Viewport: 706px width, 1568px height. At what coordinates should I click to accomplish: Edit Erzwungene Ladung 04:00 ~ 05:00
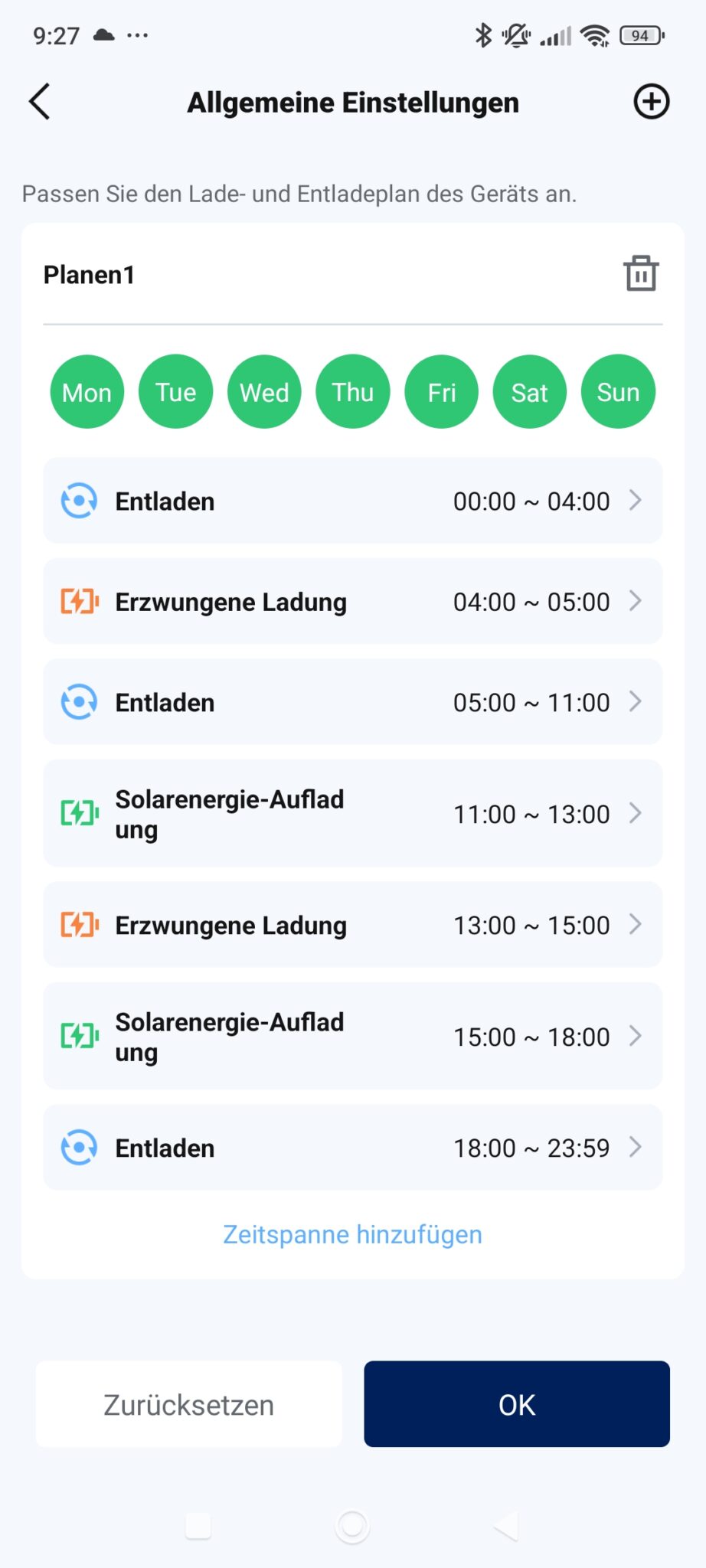(353, 602)
